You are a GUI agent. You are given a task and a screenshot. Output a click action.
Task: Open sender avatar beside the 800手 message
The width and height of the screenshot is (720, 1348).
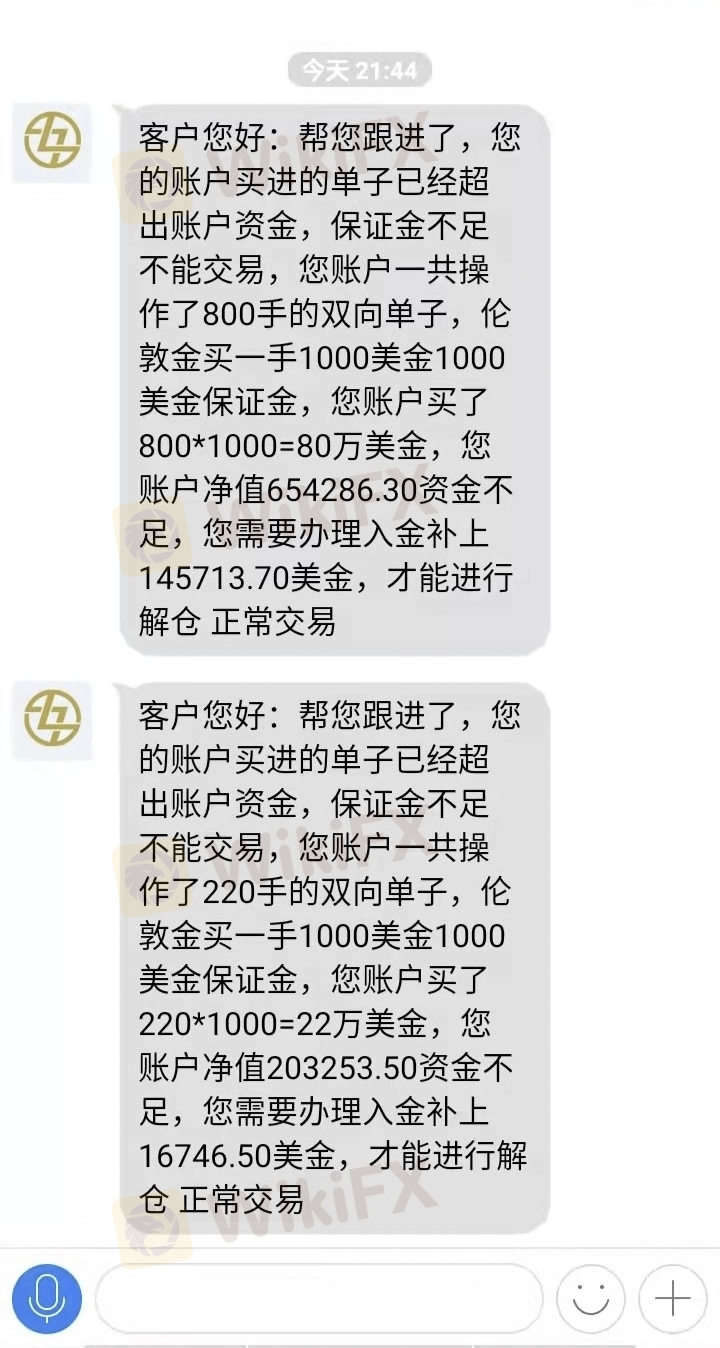[52, 142]
